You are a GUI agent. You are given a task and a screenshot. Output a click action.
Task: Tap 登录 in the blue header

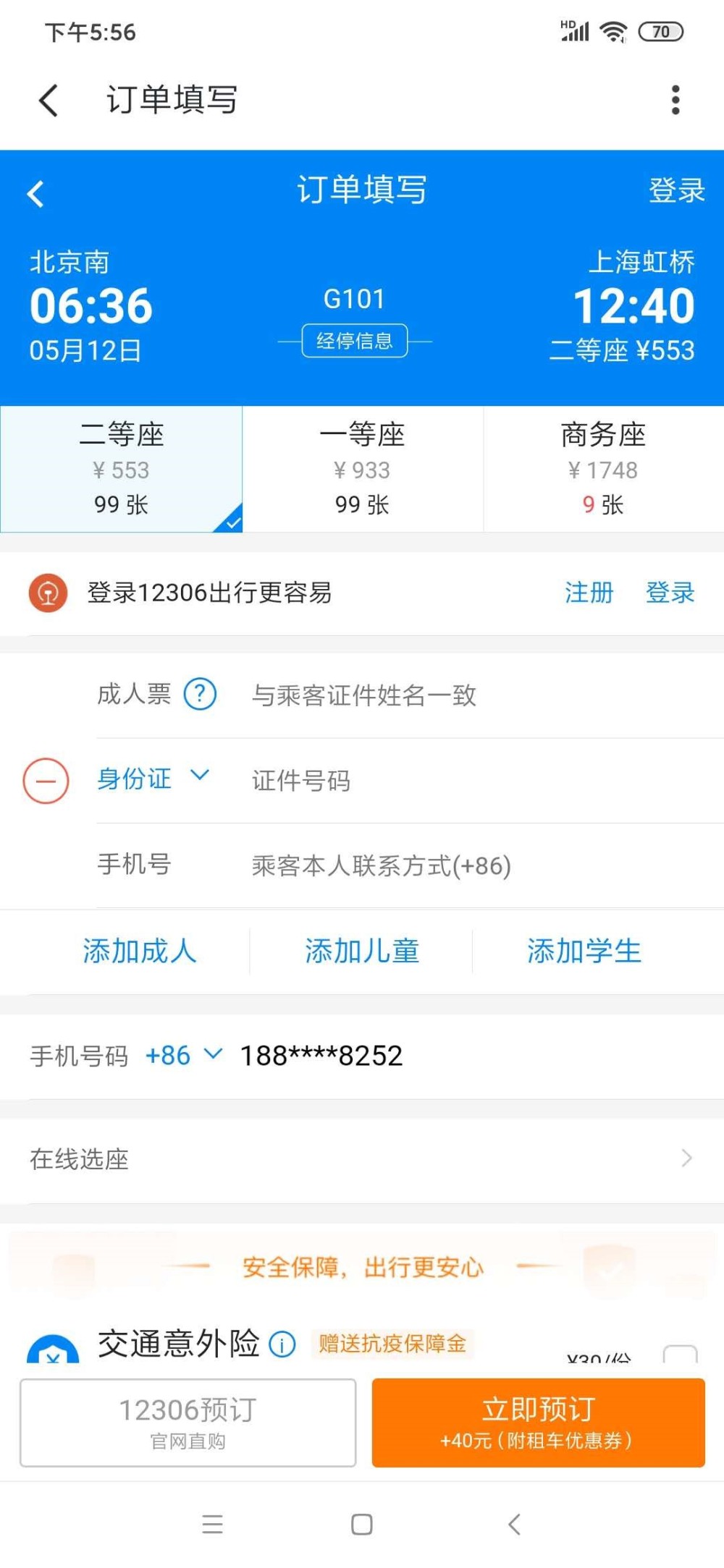coord(676,190)
